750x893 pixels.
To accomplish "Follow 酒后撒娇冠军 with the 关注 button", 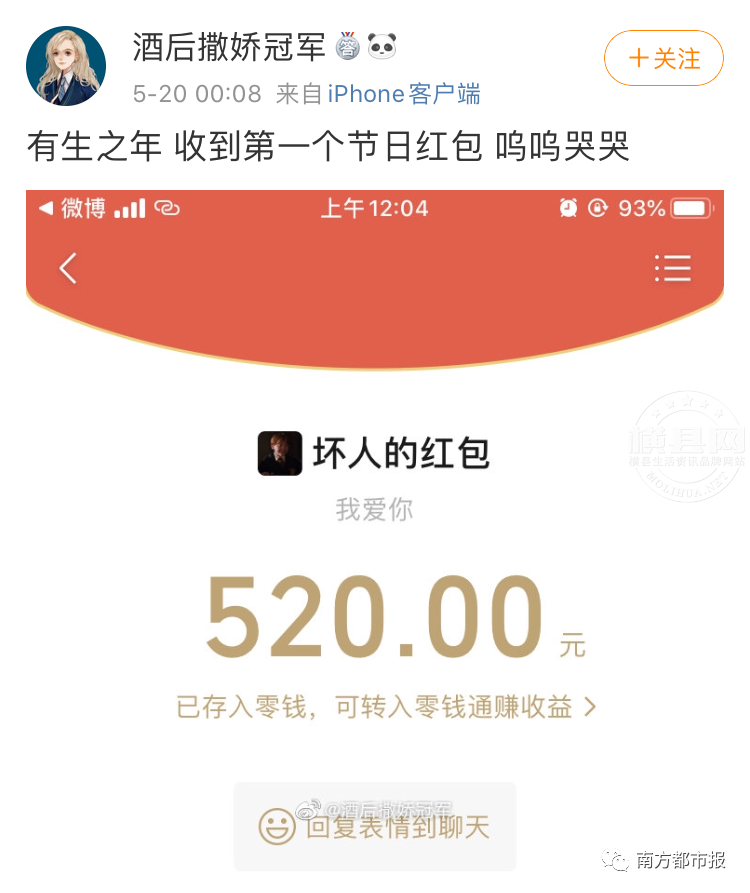I will (x=664, y=58).
